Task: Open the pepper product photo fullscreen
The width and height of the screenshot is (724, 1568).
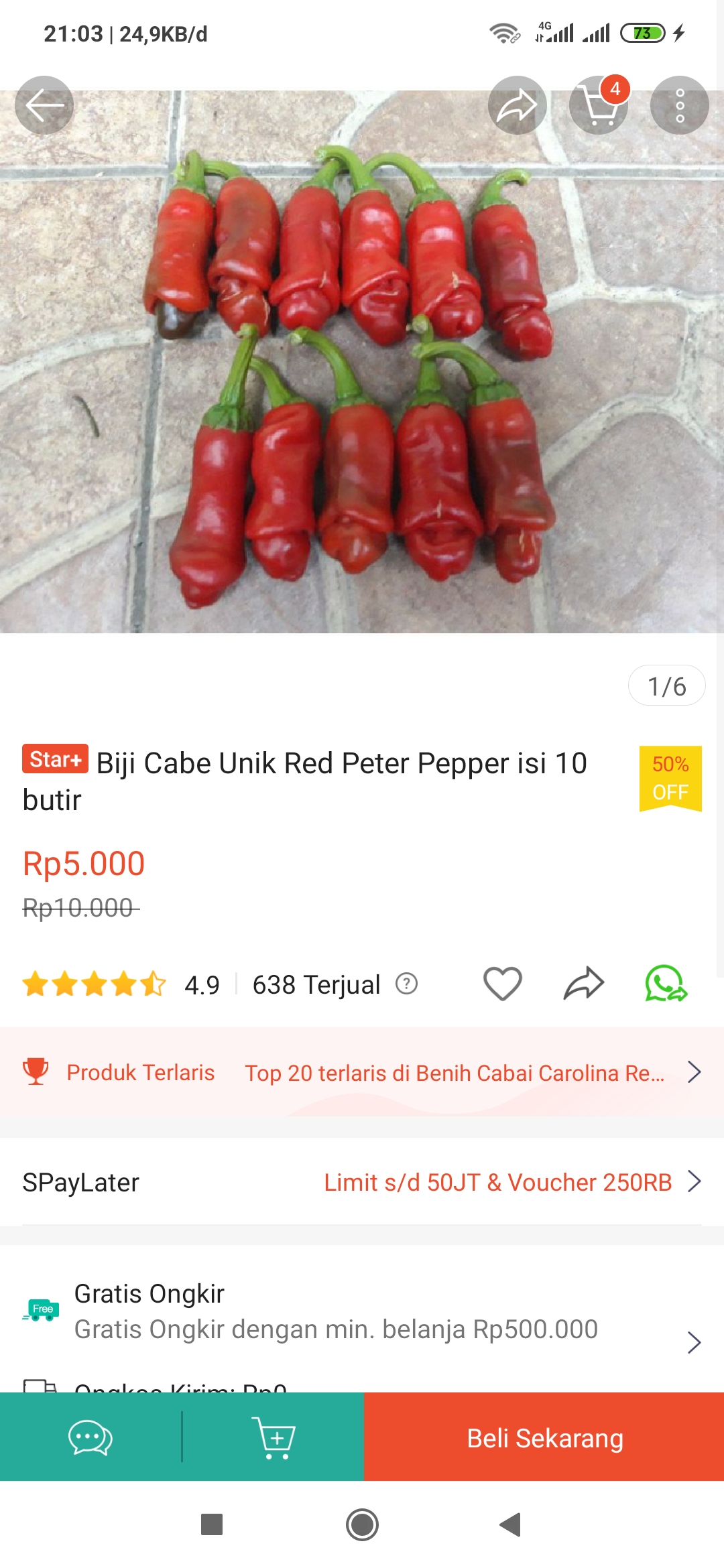Action: 362,375
